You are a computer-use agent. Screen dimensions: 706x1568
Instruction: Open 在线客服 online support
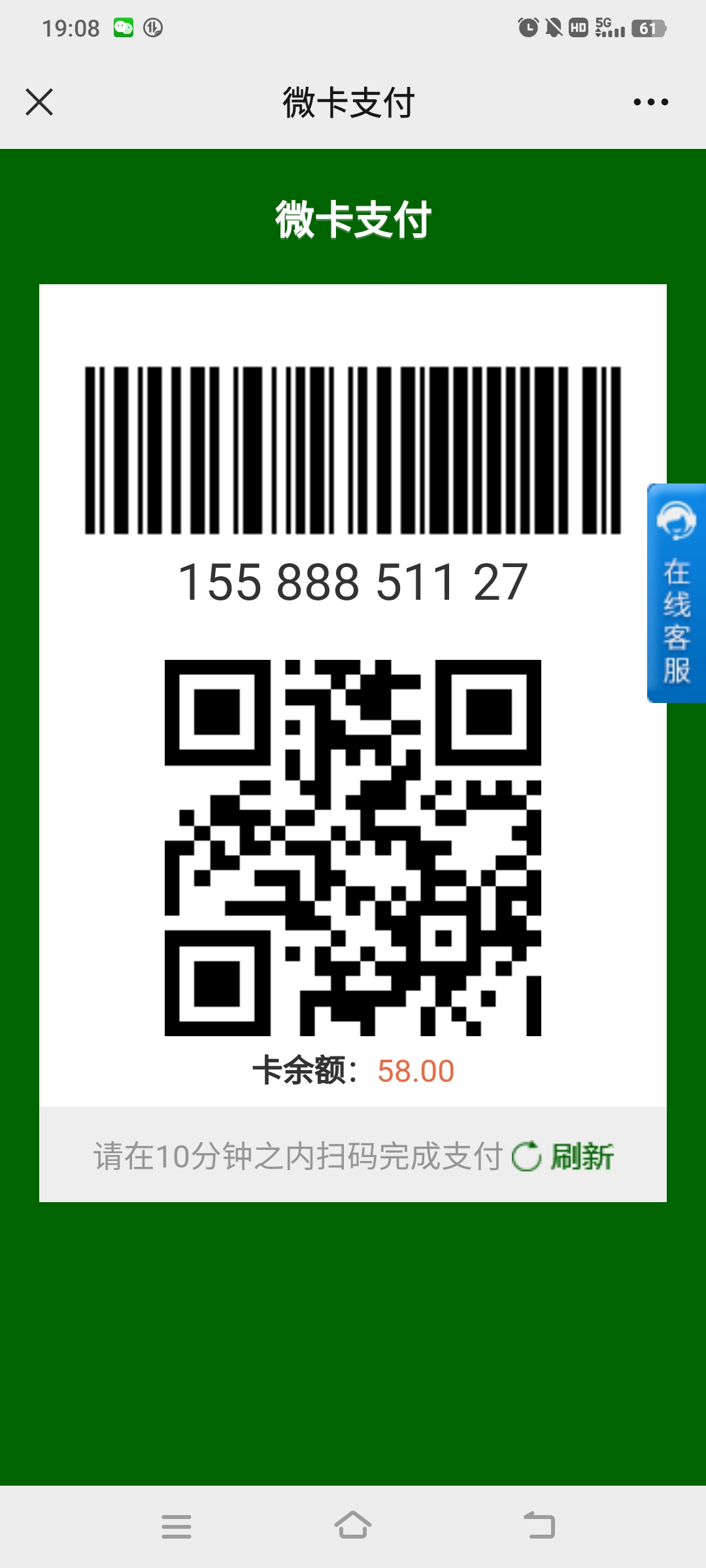677,593
